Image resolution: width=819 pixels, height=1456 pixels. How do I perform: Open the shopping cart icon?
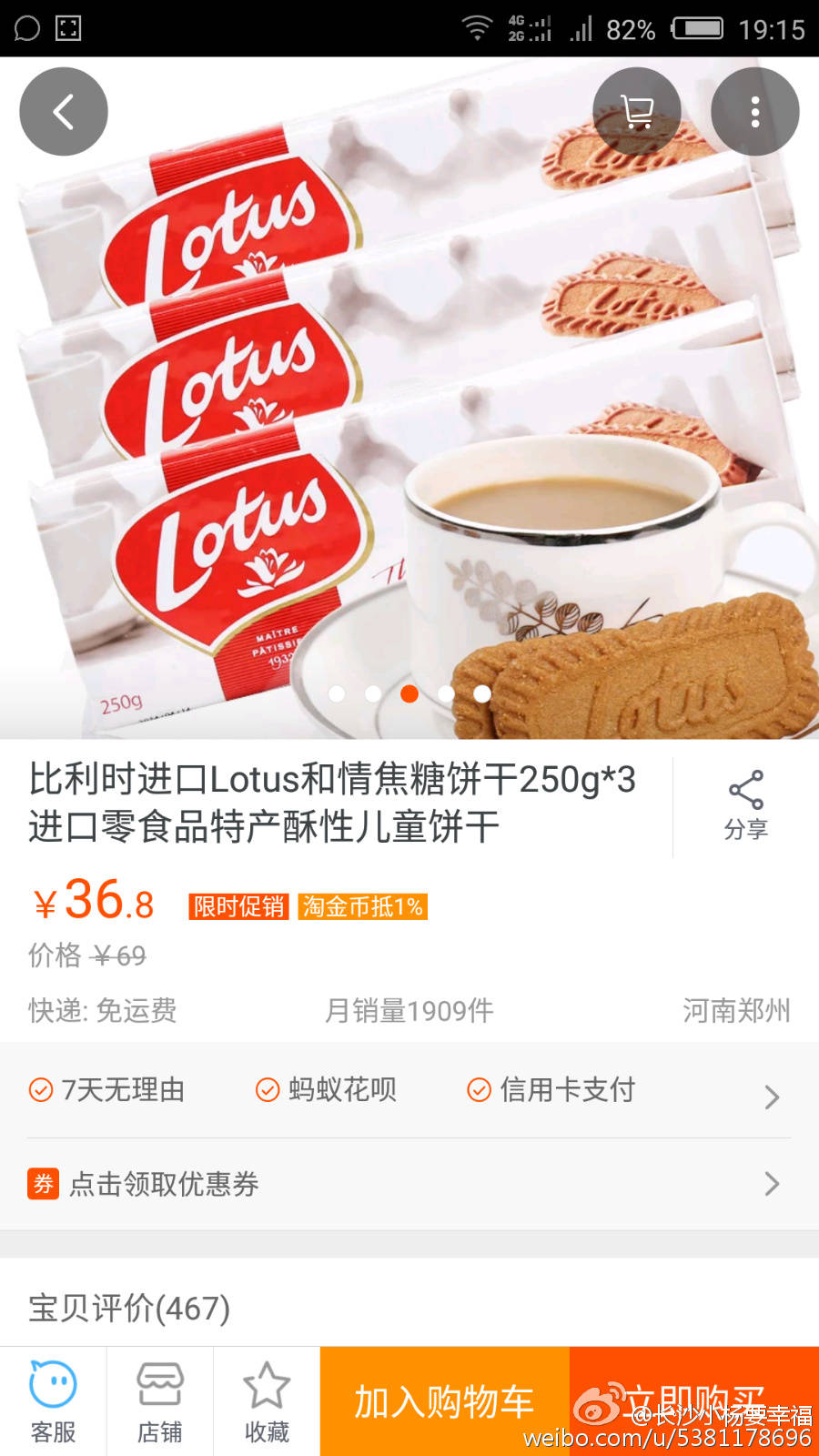coord(637,112)
